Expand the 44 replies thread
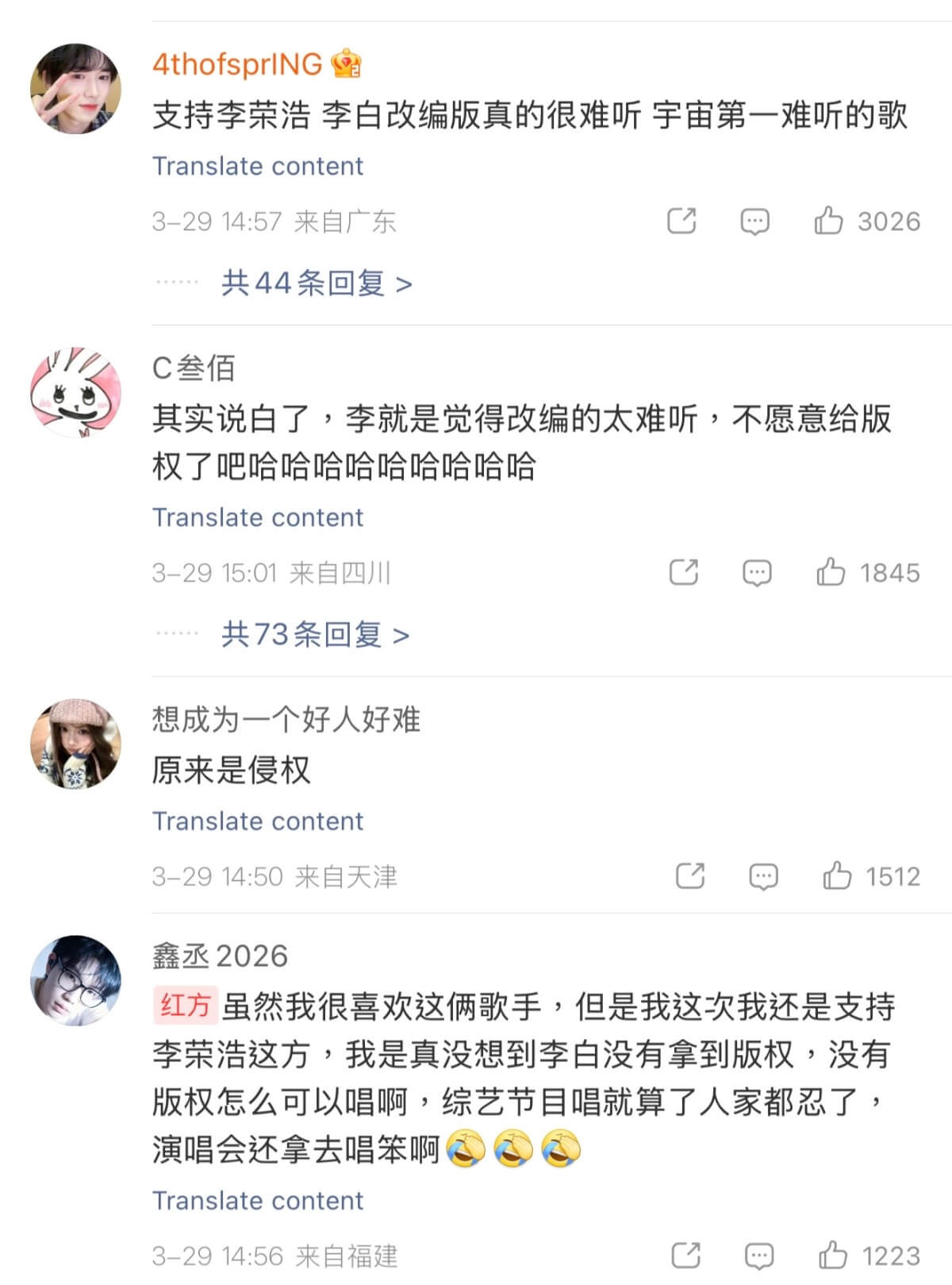Screen dimensions: 952x1285 [x=317, y=283]
